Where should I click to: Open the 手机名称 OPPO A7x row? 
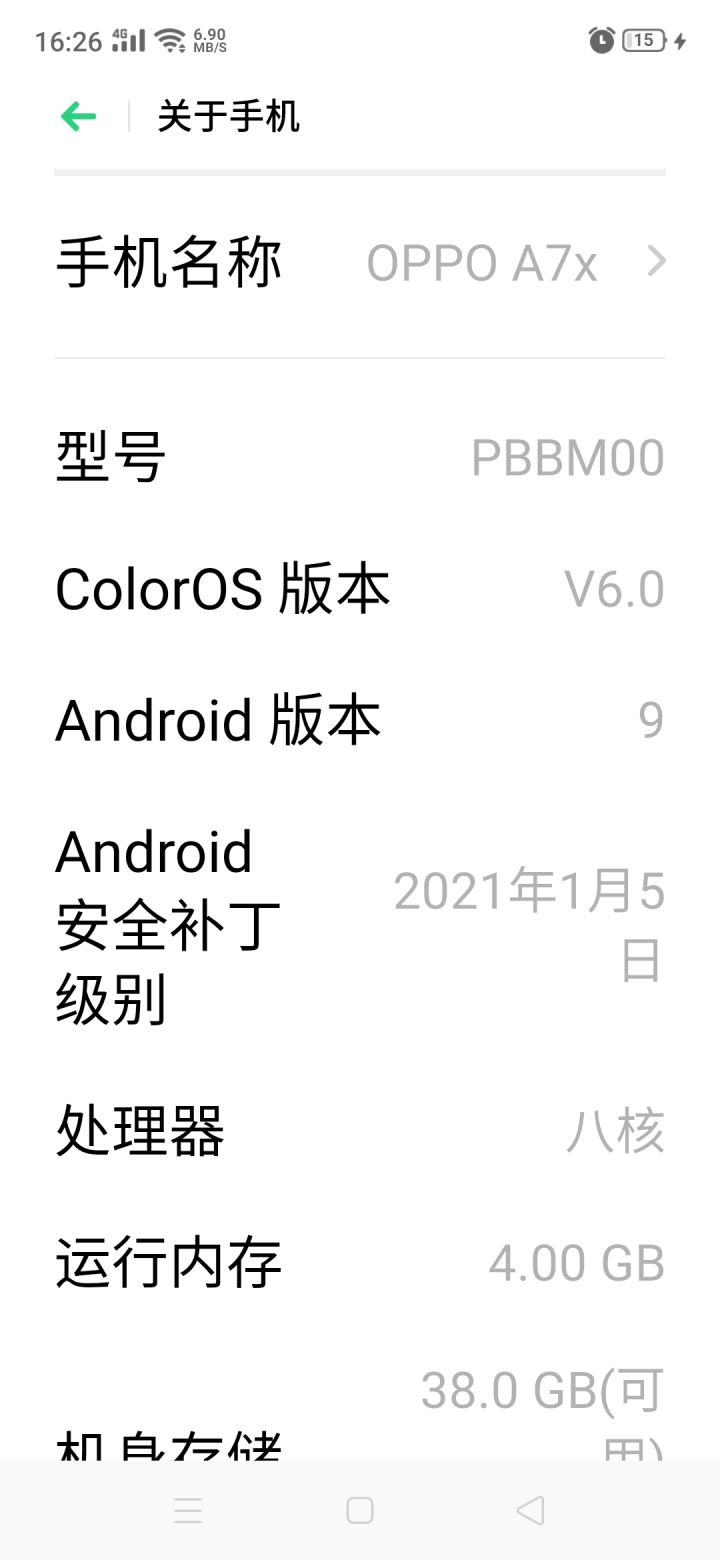tap(360, 263)
